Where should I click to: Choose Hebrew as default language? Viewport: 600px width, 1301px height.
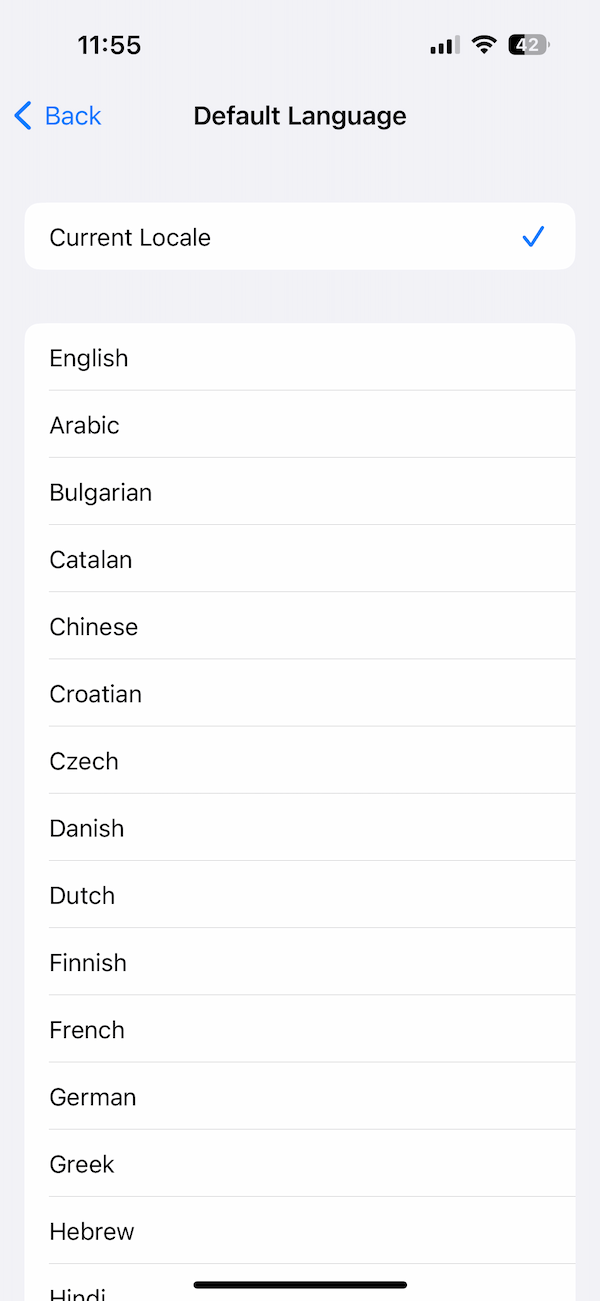(x=300, y=1230)
